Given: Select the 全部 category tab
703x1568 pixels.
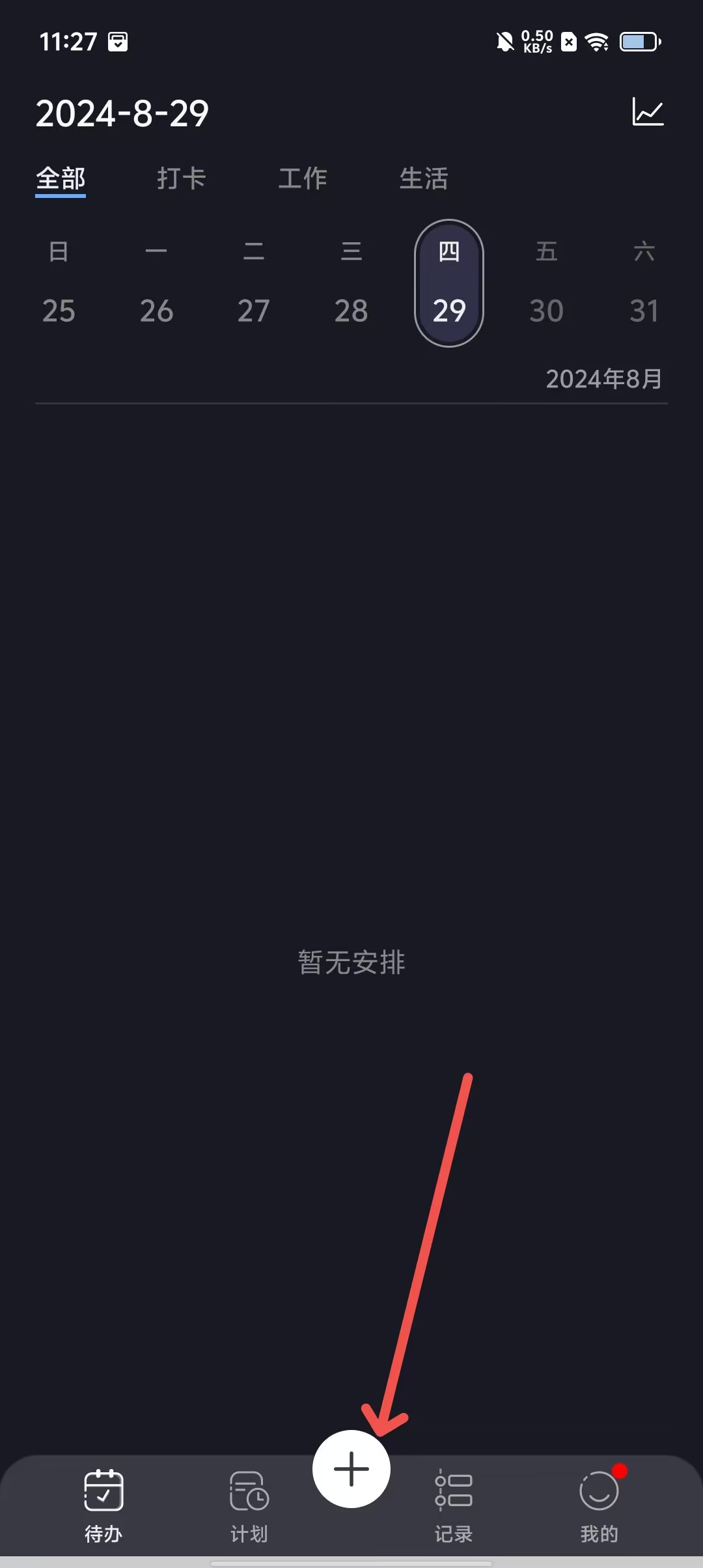Looking at the screenshot, I should pyautogui.click(x=61, y=178).
